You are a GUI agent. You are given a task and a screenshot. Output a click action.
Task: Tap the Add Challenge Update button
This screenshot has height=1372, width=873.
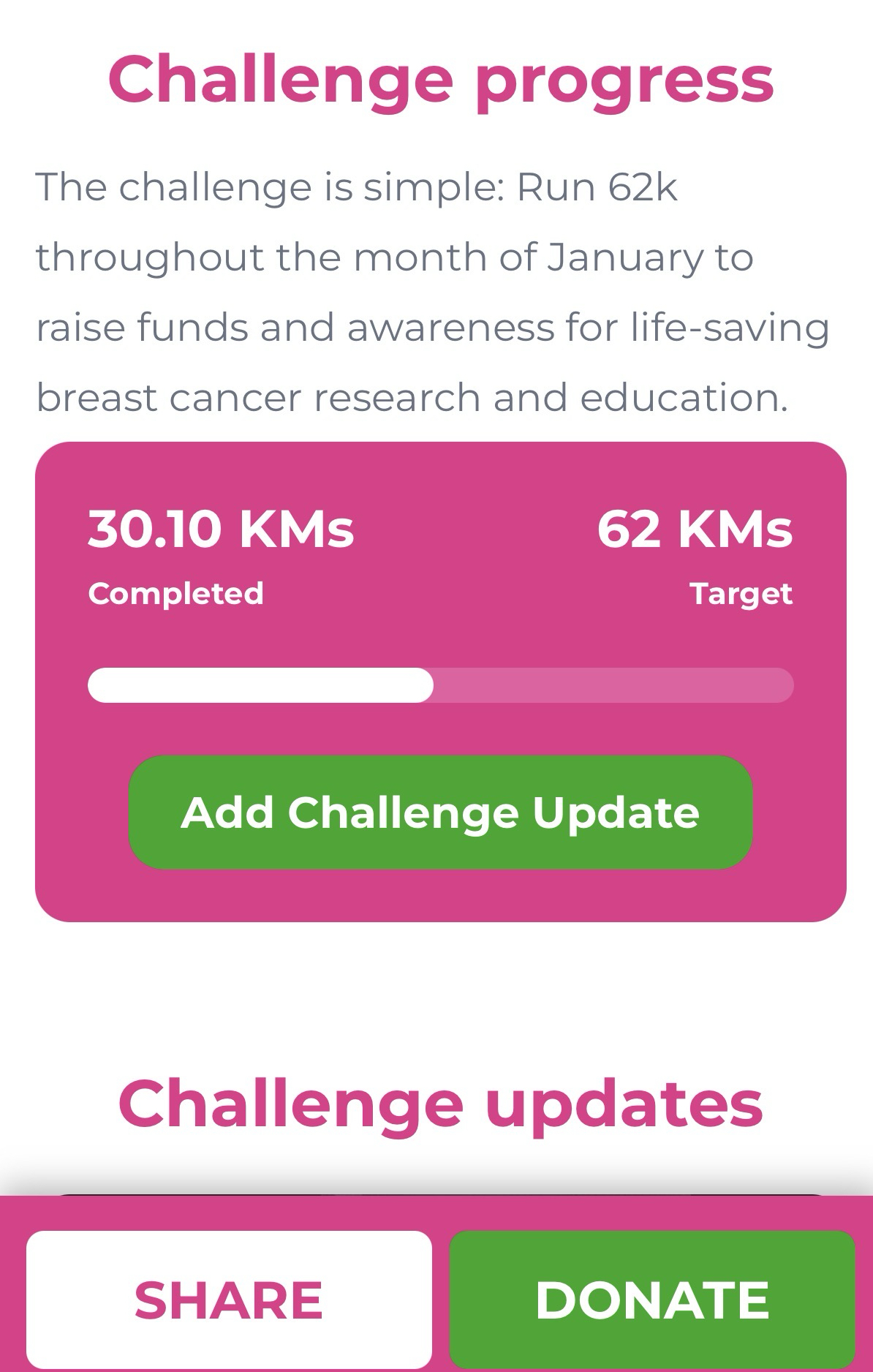point(440,813)
